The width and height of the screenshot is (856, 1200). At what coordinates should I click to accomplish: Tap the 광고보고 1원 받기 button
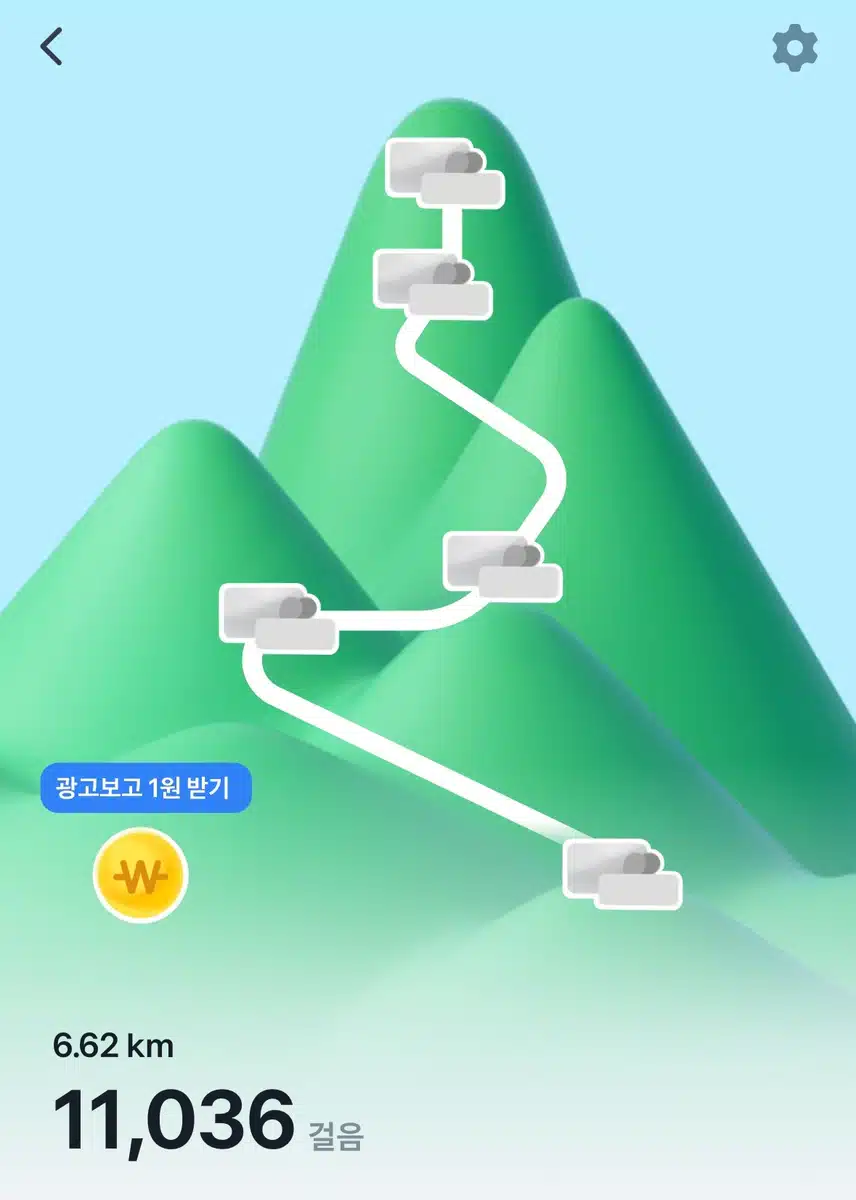click(x=146, y=788)
